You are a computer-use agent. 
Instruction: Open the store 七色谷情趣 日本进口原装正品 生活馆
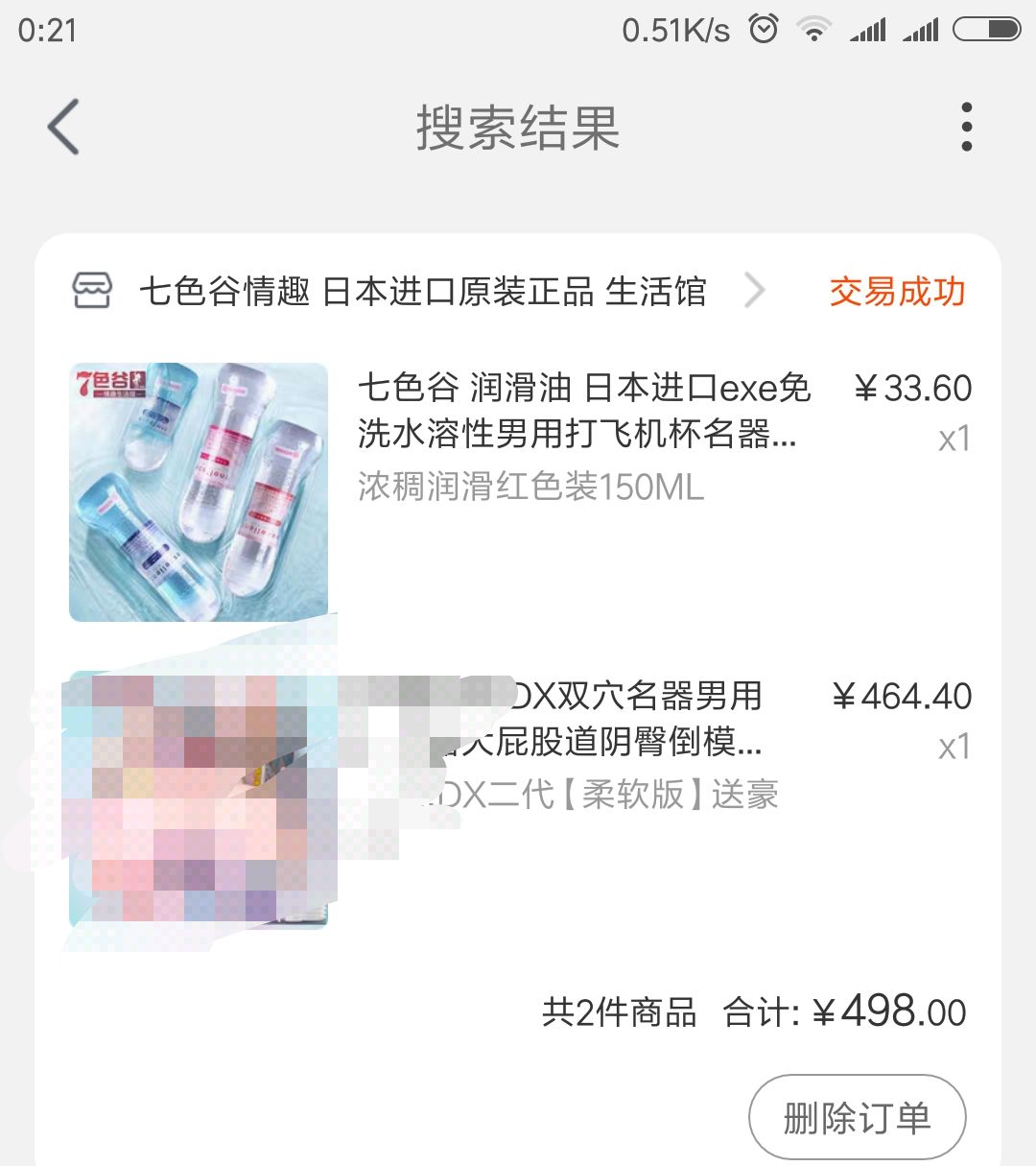coord(422,291)
